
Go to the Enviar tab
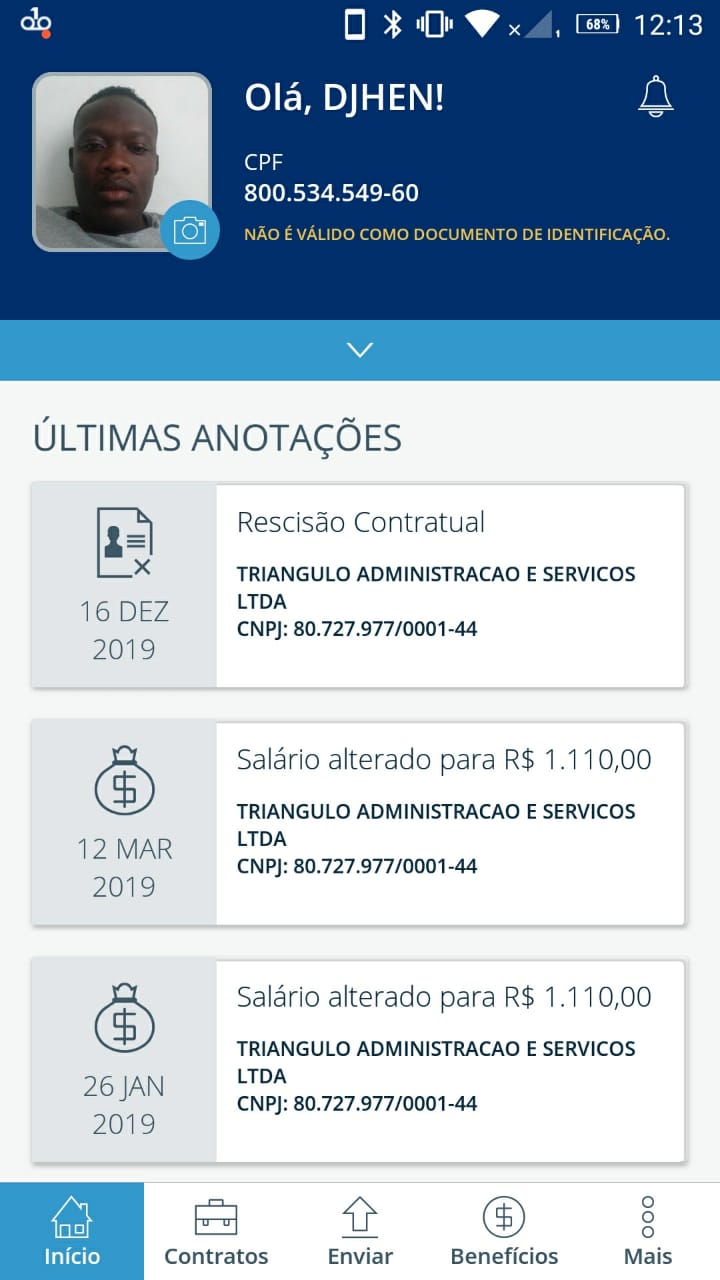tap(360, 1231)
